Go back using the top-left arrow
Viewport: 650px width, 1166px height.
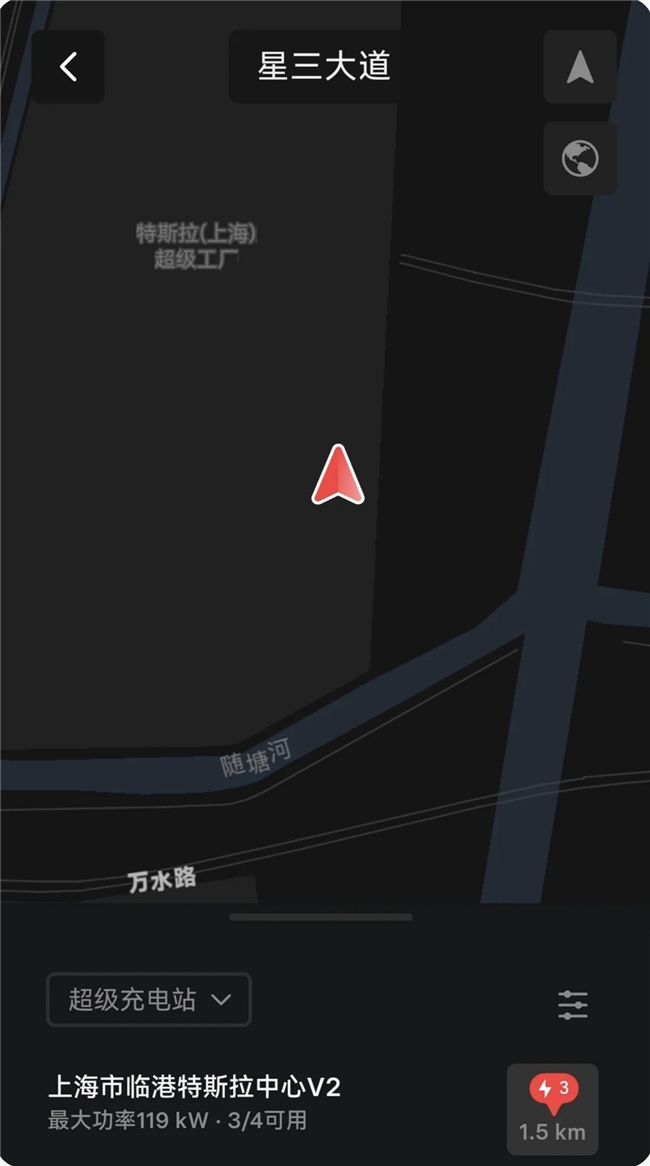tap(68, 67)
